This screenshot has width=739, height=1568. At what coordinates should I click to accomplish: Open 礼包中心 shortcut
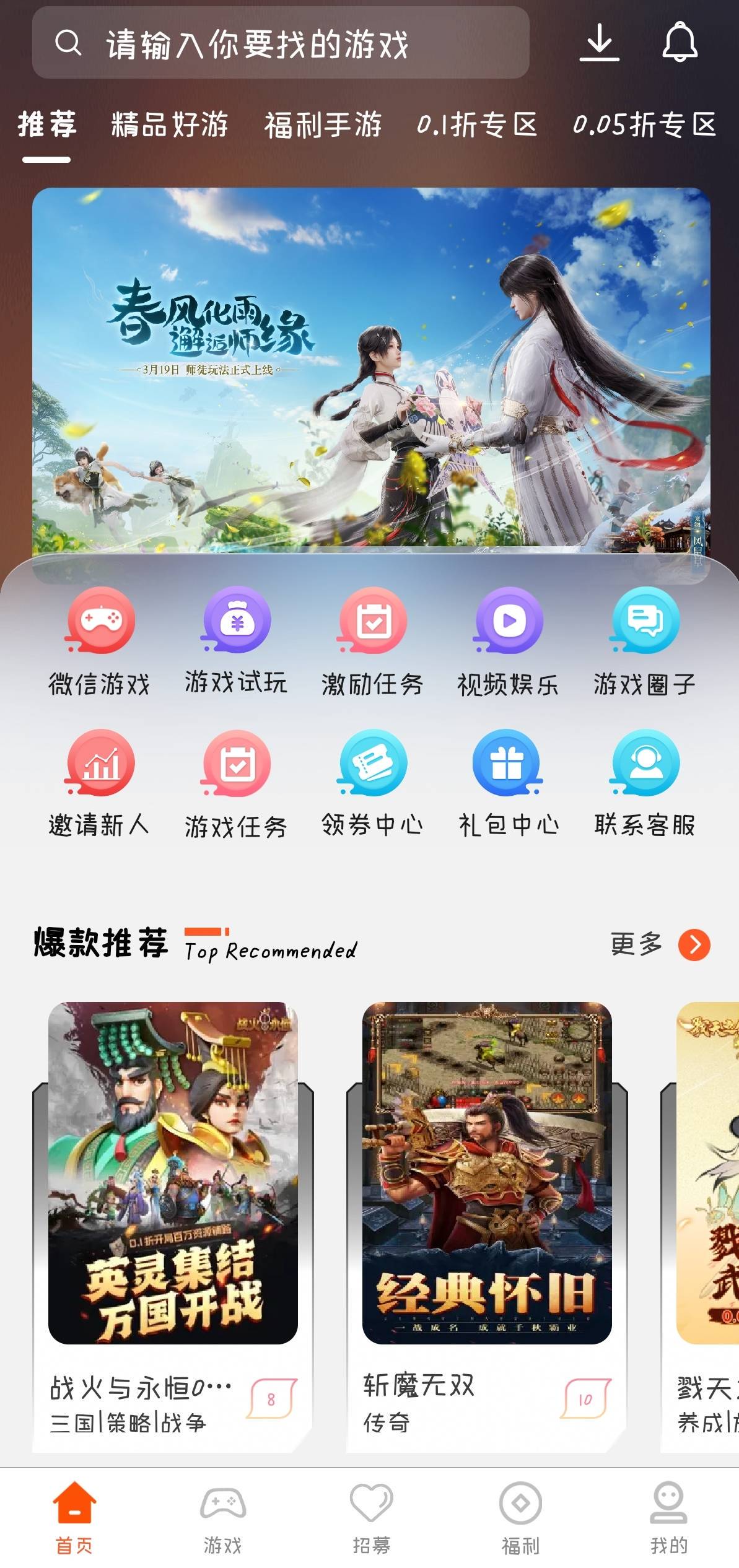click(x=508, y=783)
